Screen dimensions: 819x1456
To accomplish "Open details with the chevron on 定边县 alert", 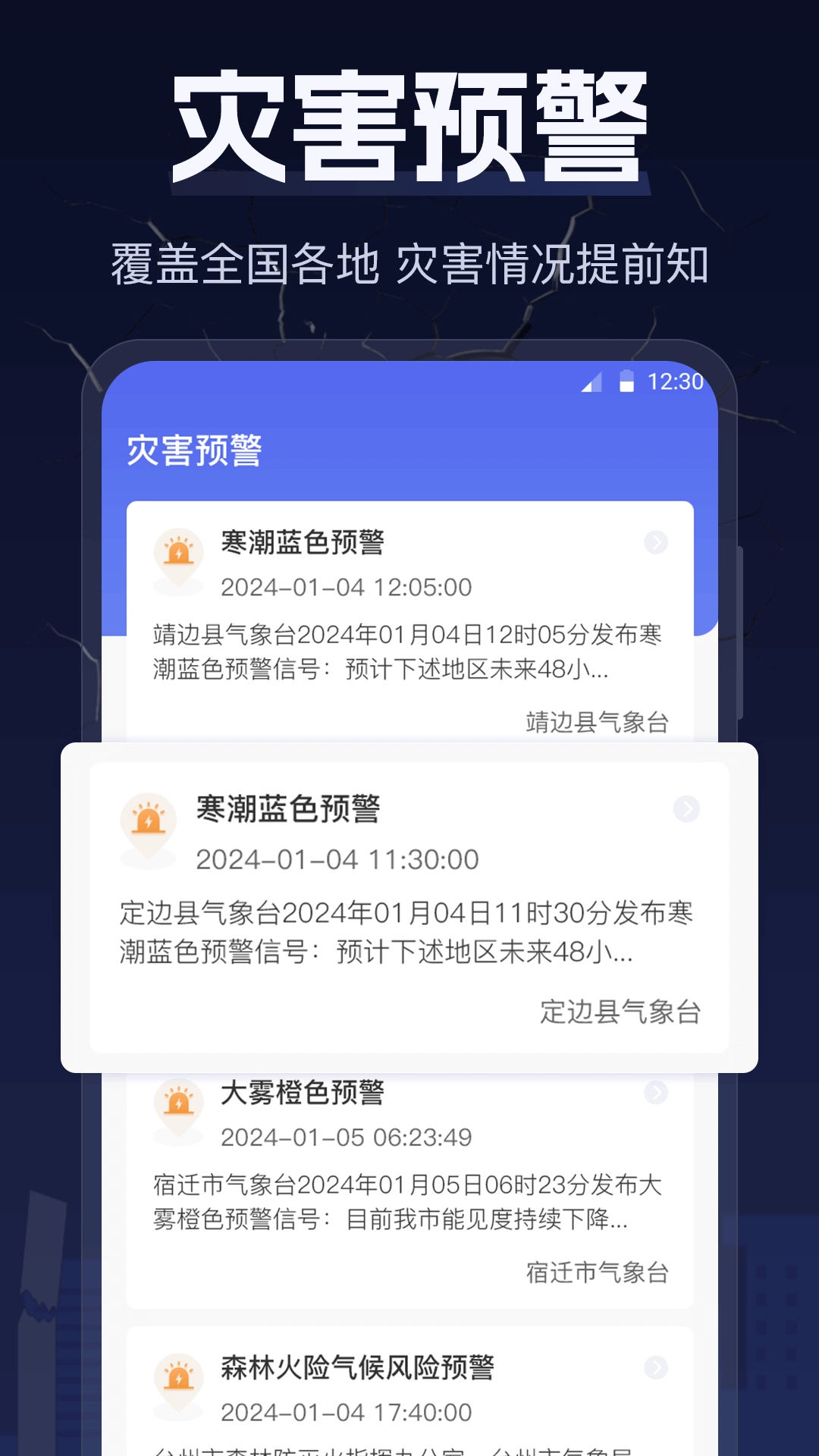I will click(x=685, y=809).
